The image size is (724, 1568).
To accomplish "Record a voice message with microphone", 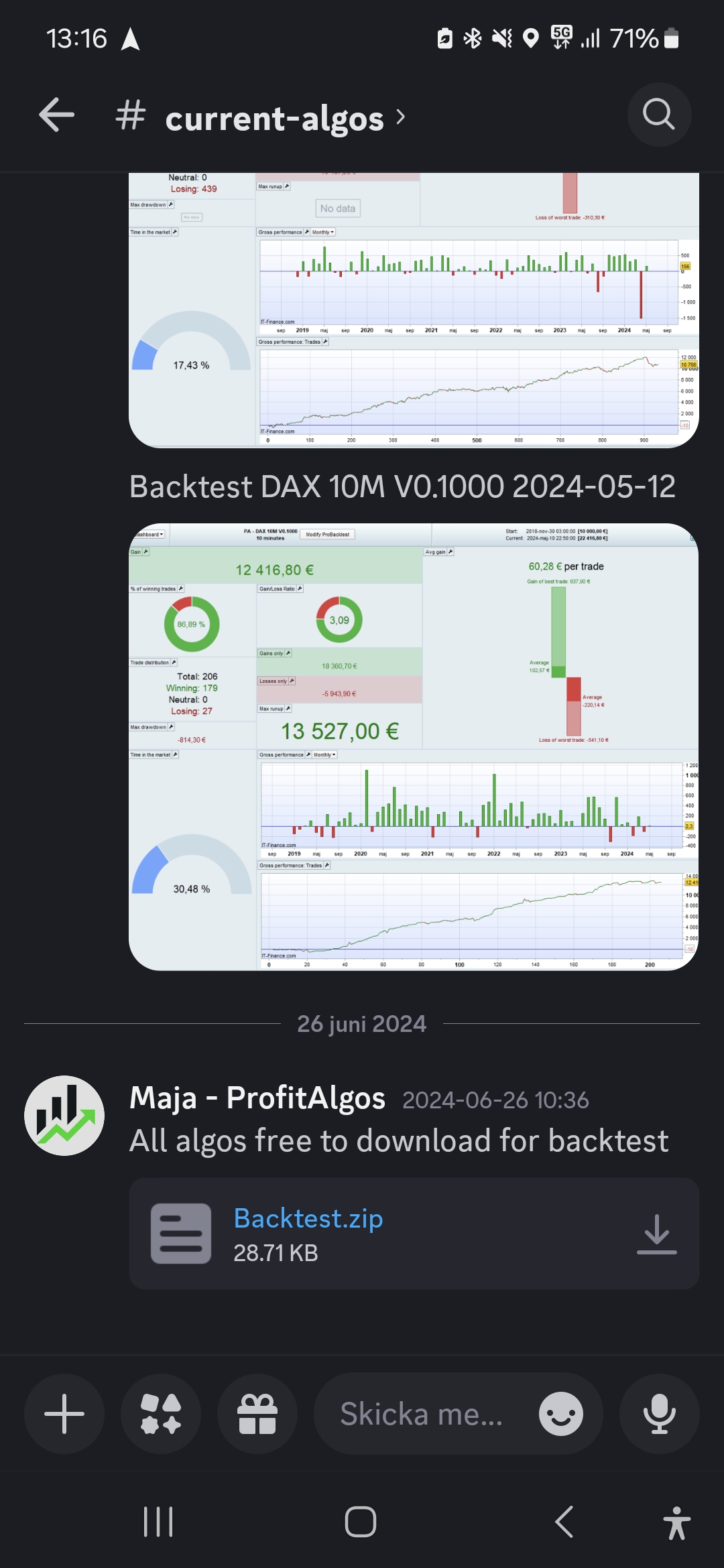I will coord(659,1414).
